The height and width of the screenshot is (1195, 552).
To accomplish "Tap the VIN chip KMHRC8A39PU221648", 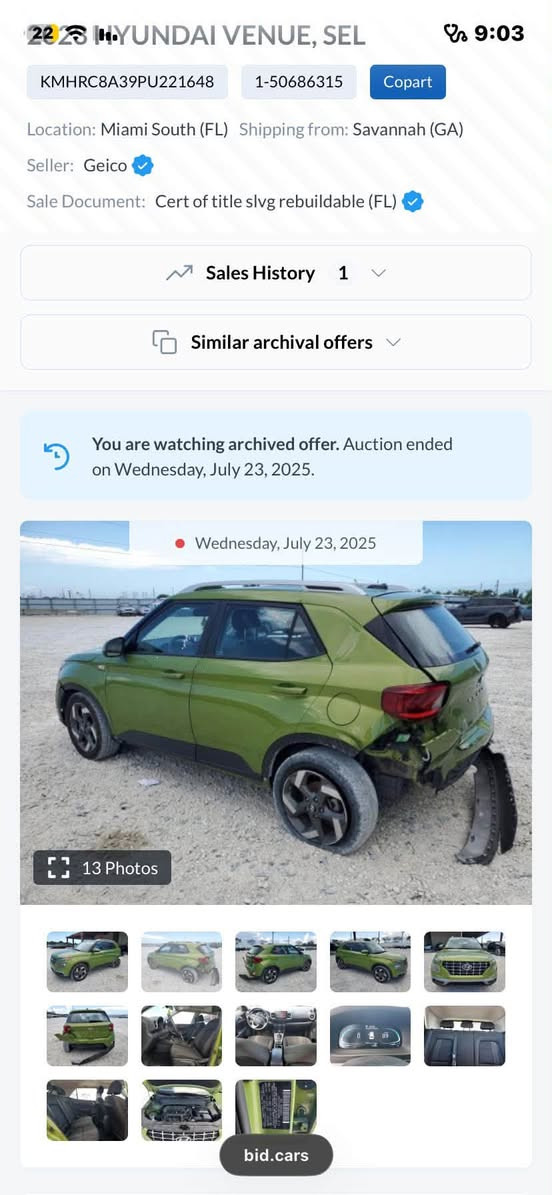I will pos(127,82).
